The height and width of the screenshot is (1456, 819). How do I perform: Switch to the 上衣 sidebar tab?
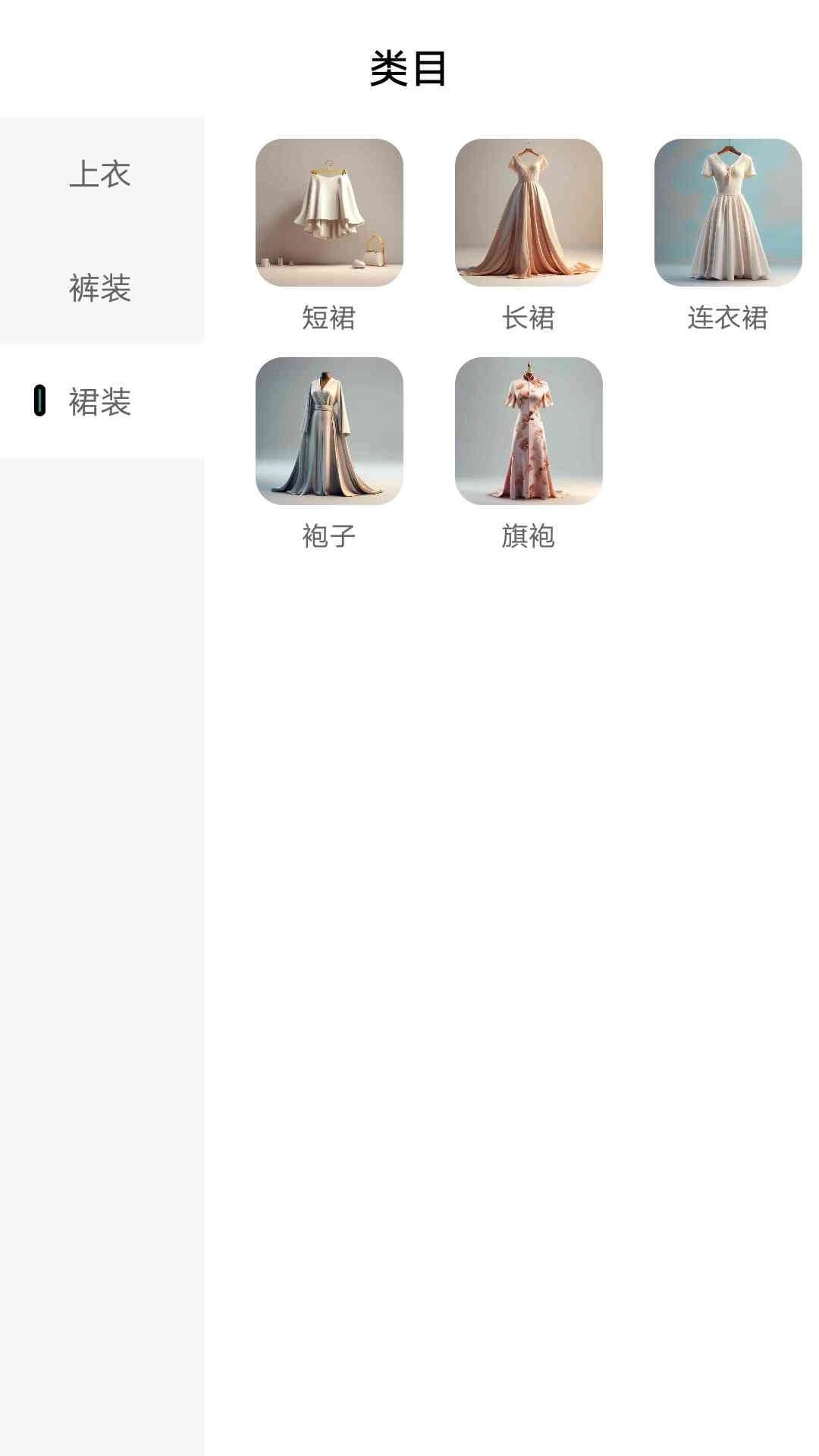click(101, 176)
